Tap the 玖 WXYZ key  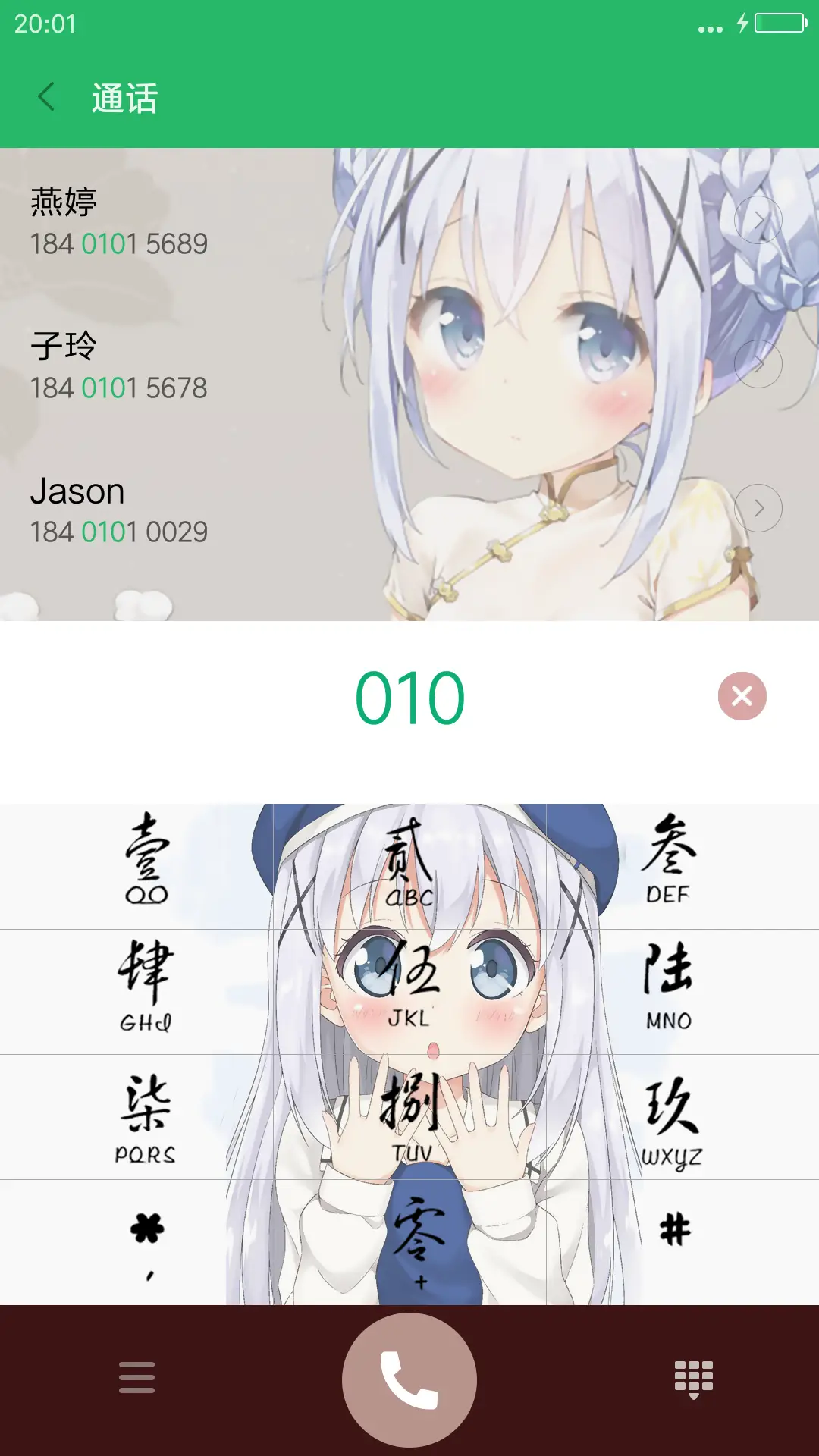[x=672, y=1122]
